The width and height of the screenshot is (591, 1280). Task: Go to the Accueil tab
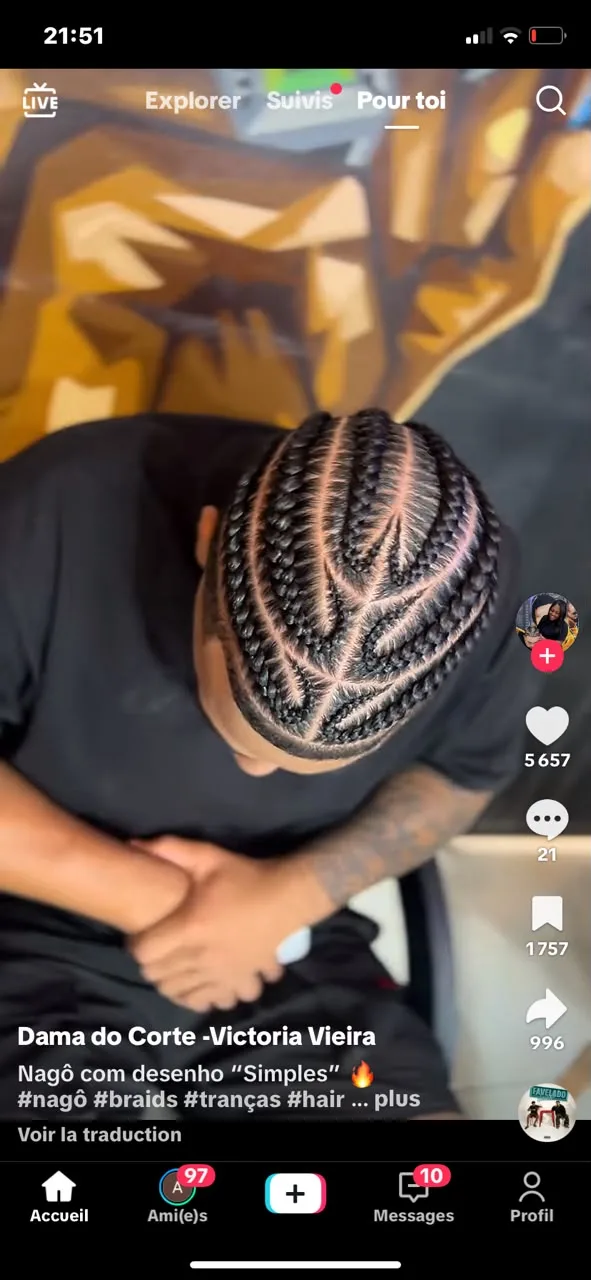[x=59, y=1197]
